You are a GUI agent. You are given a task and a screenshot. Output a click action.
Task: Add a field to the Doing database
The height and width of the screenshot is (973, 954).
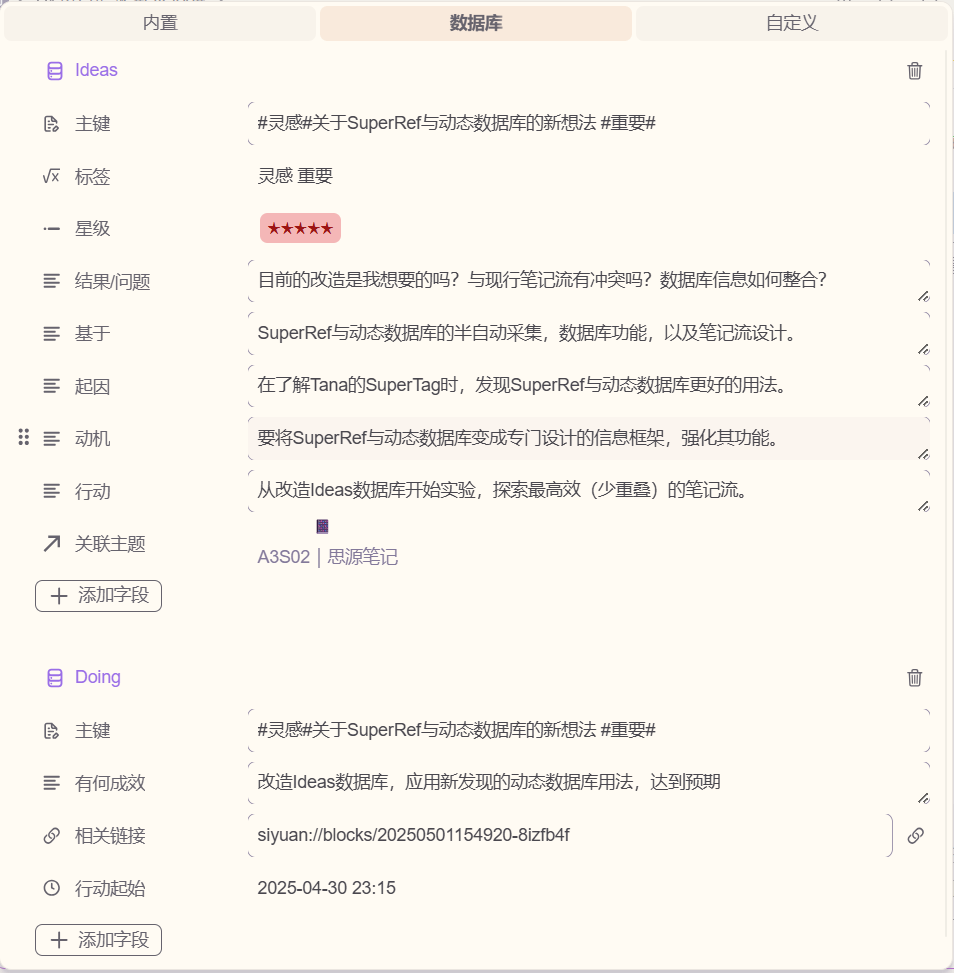(98, 940)
